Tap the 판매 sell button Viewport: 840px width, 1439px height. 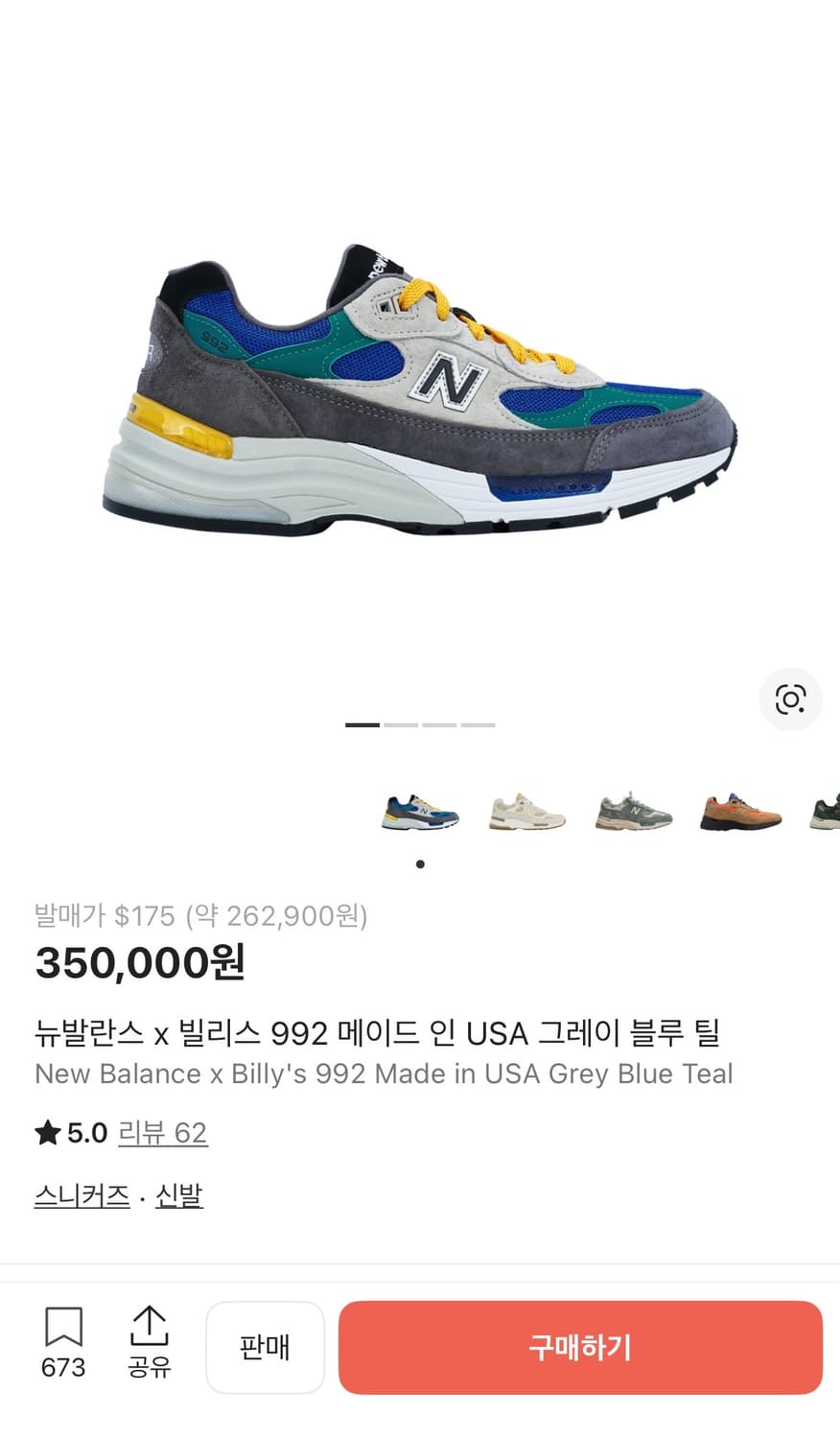(266, 1347)
